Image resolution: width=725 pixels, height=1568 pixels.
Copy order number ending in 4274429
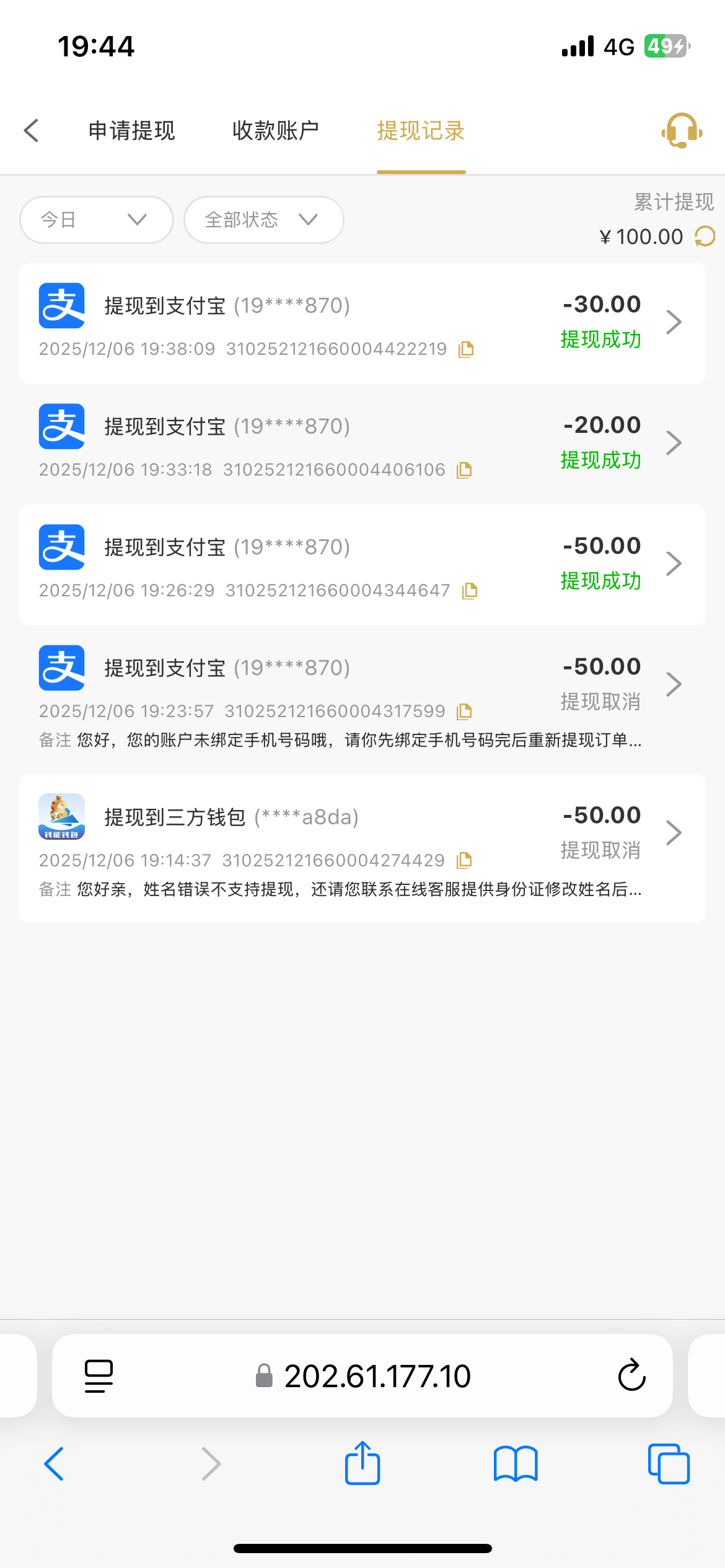[x=464, y=860]
